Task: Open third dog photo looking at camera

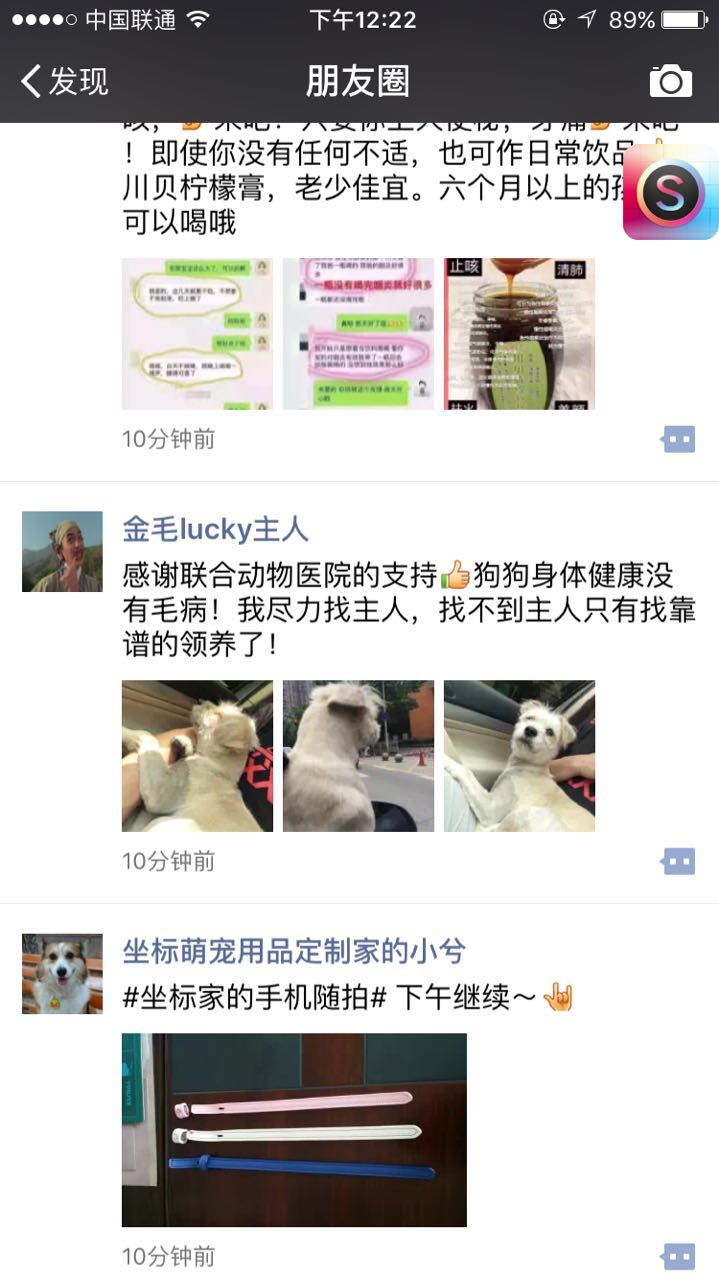Action: click(519, 756)
